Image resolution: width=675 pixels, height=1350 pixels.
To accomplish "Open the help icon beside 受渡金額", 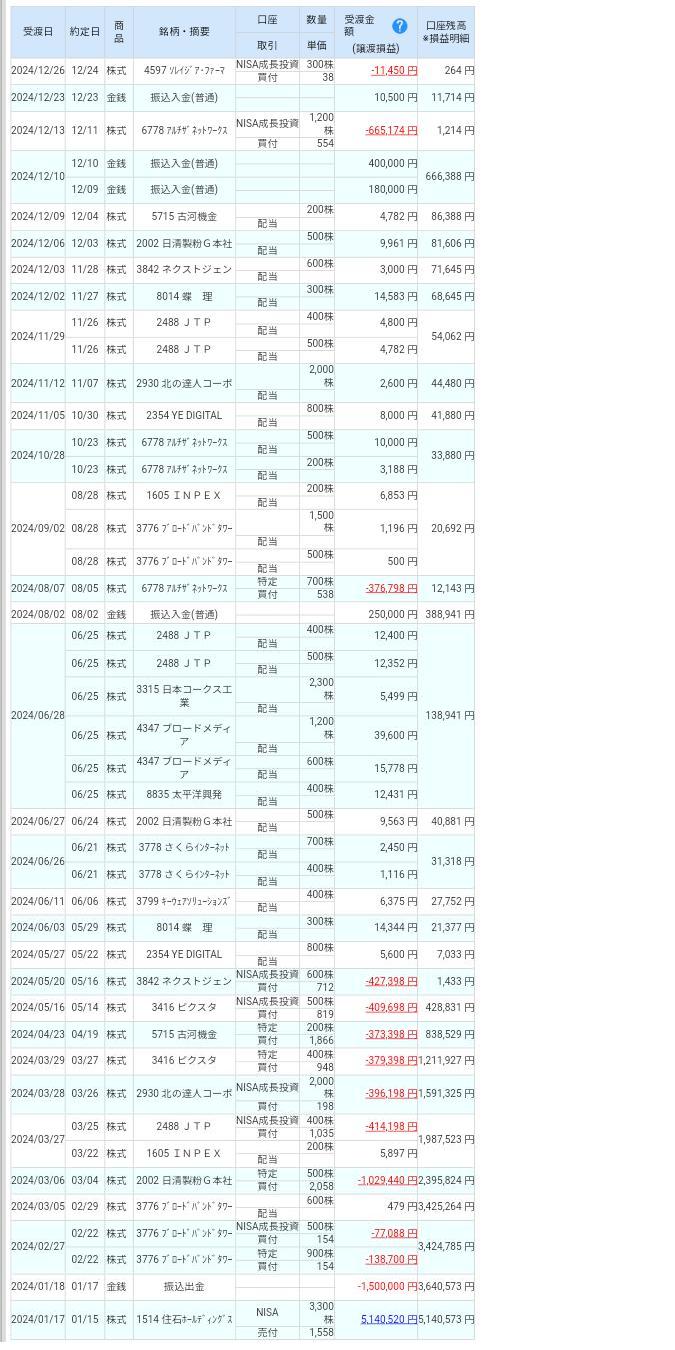I will pyautogui.click(x=399, y=26).
